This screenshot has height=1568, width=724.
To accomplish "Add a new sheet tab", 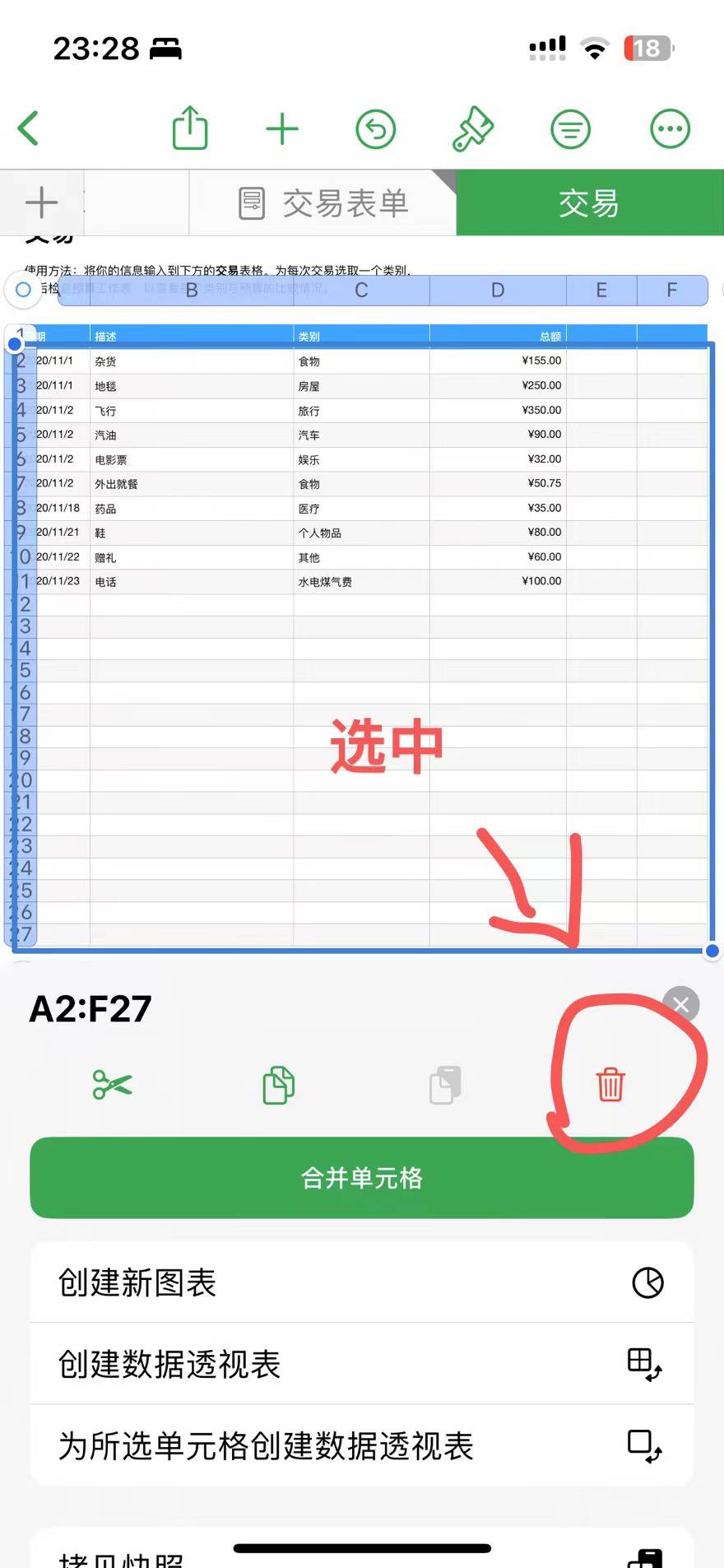I will click(x=41, y=202).
